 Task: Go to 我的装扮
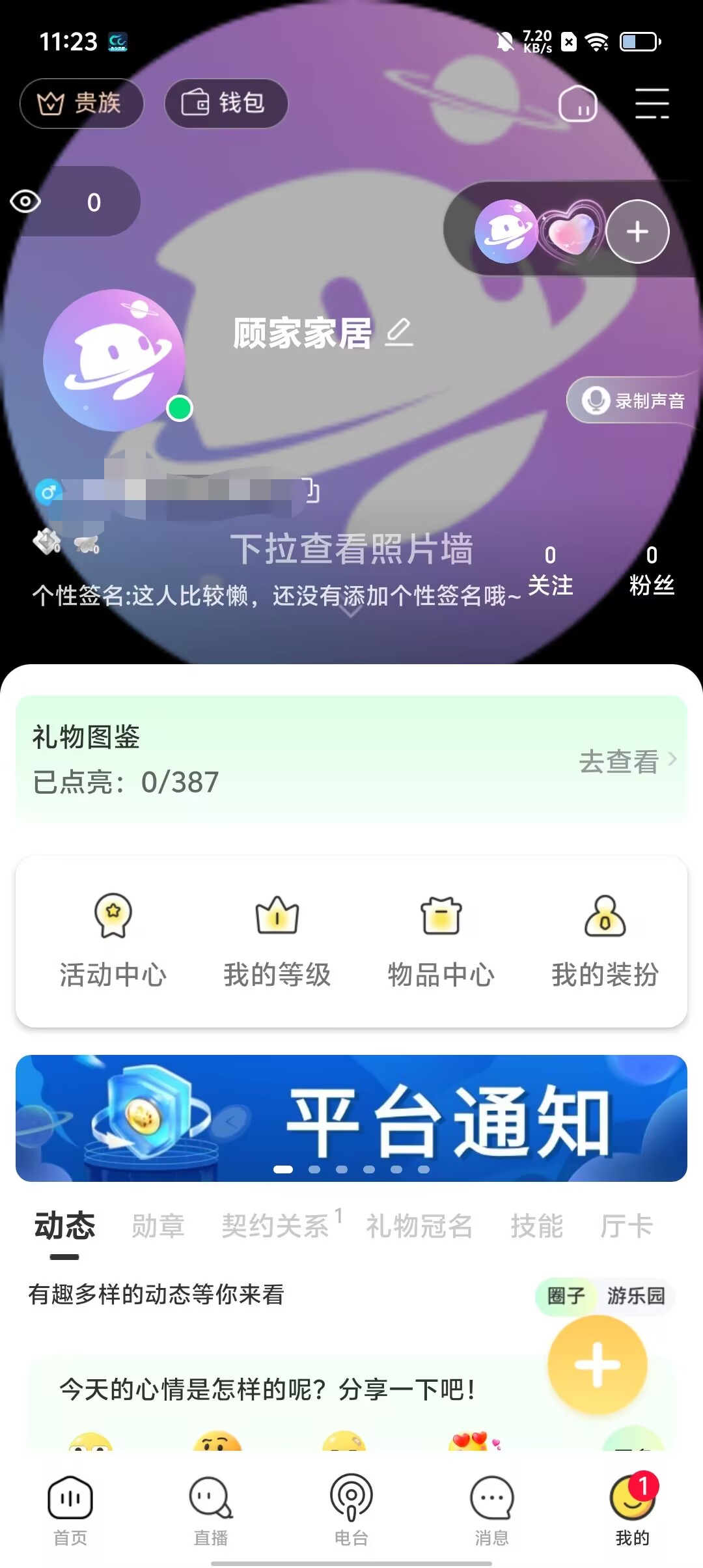[x=605, y=940]
